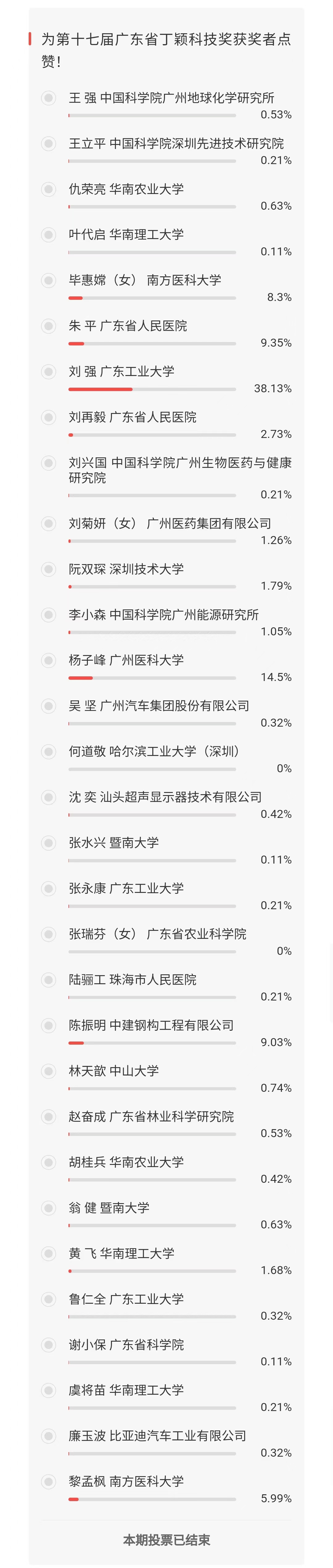The width and height of the screenshot is (333, 1568).
Task: Vote for 张永康 广东工业大学
Action: click(49, 889)
